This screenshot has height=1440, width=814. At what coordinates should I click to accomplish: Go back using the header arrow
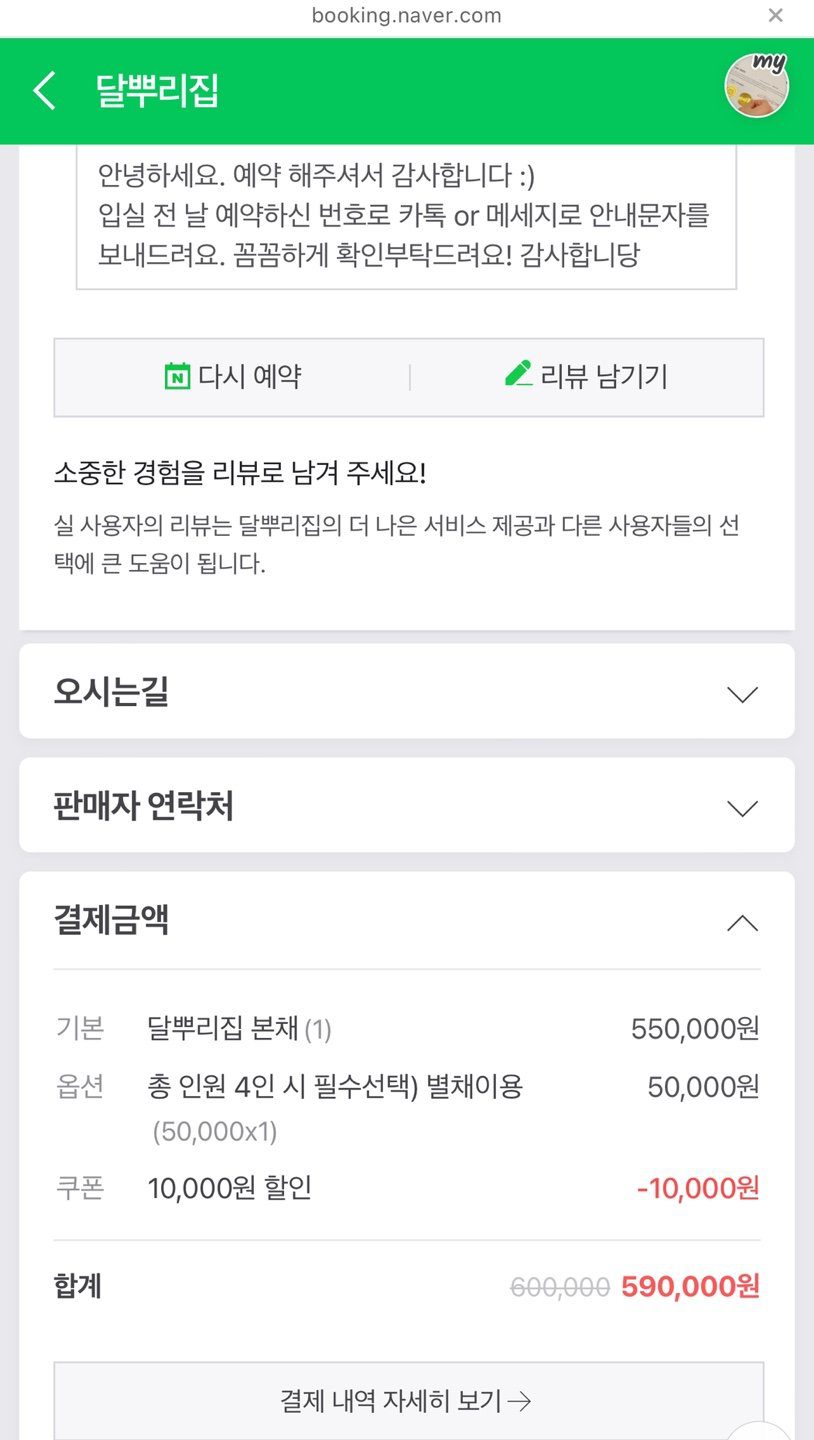pos(45,91)
